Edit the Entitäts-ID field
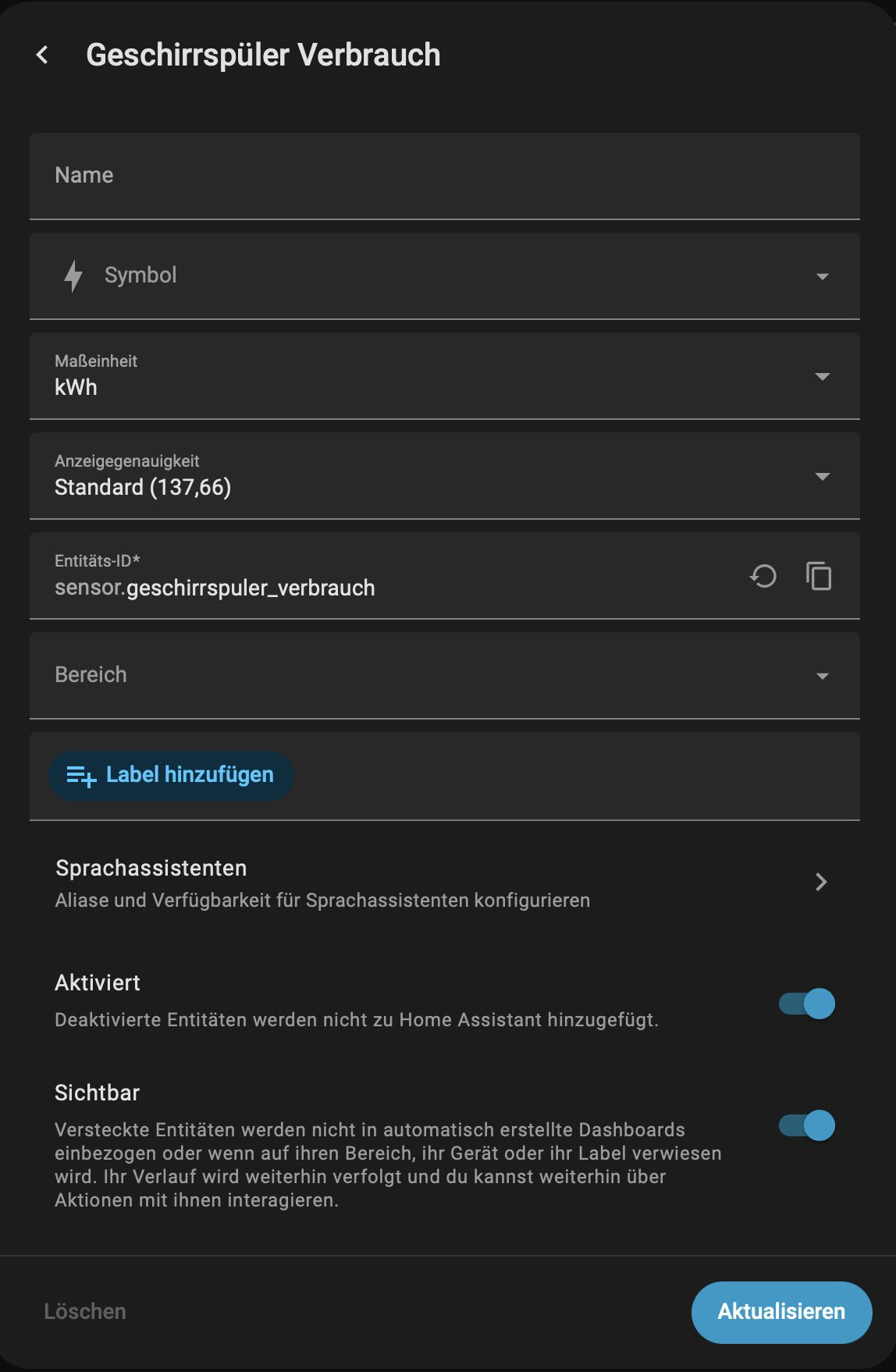This screenshot has height=1372, width=896. tap(375, 587)
